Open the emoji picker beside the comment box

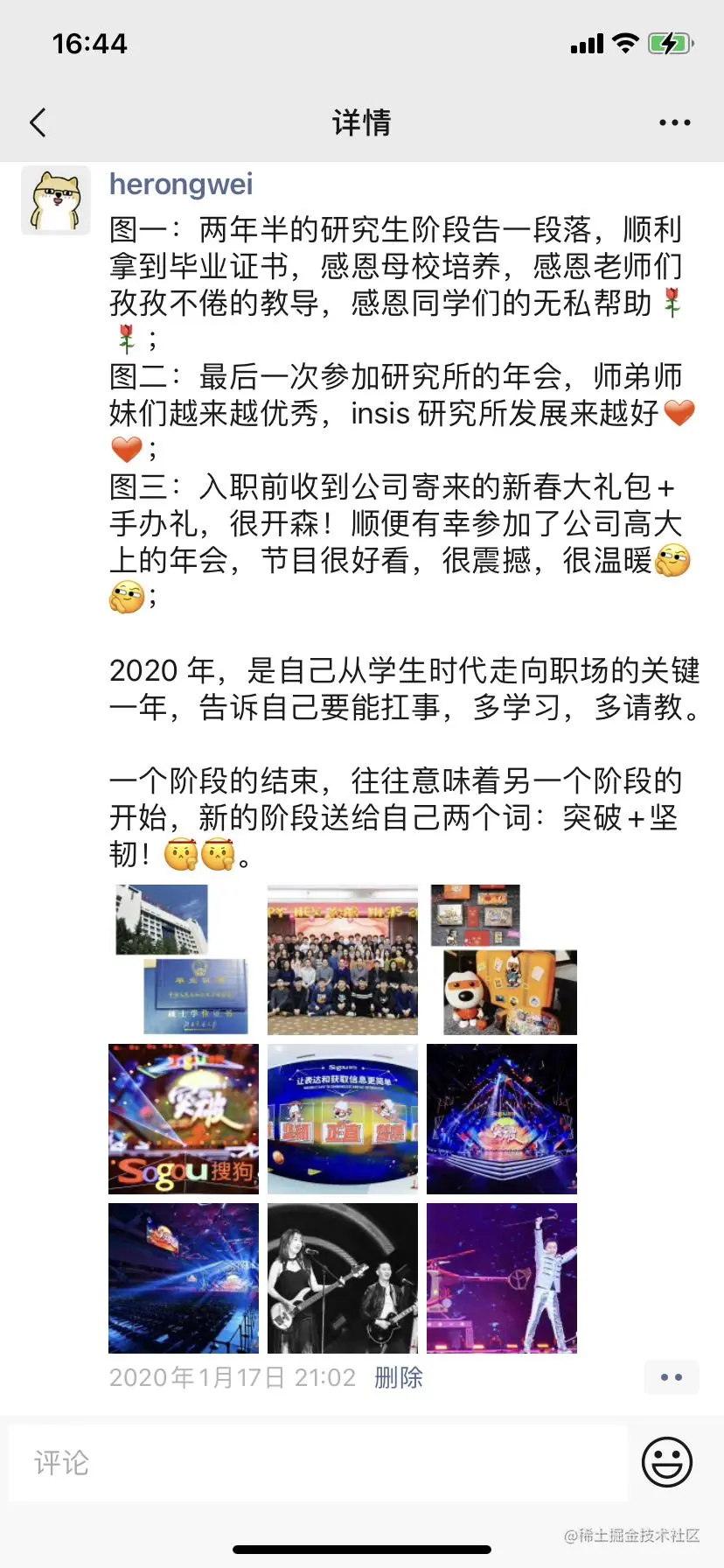coord(666,1461)
